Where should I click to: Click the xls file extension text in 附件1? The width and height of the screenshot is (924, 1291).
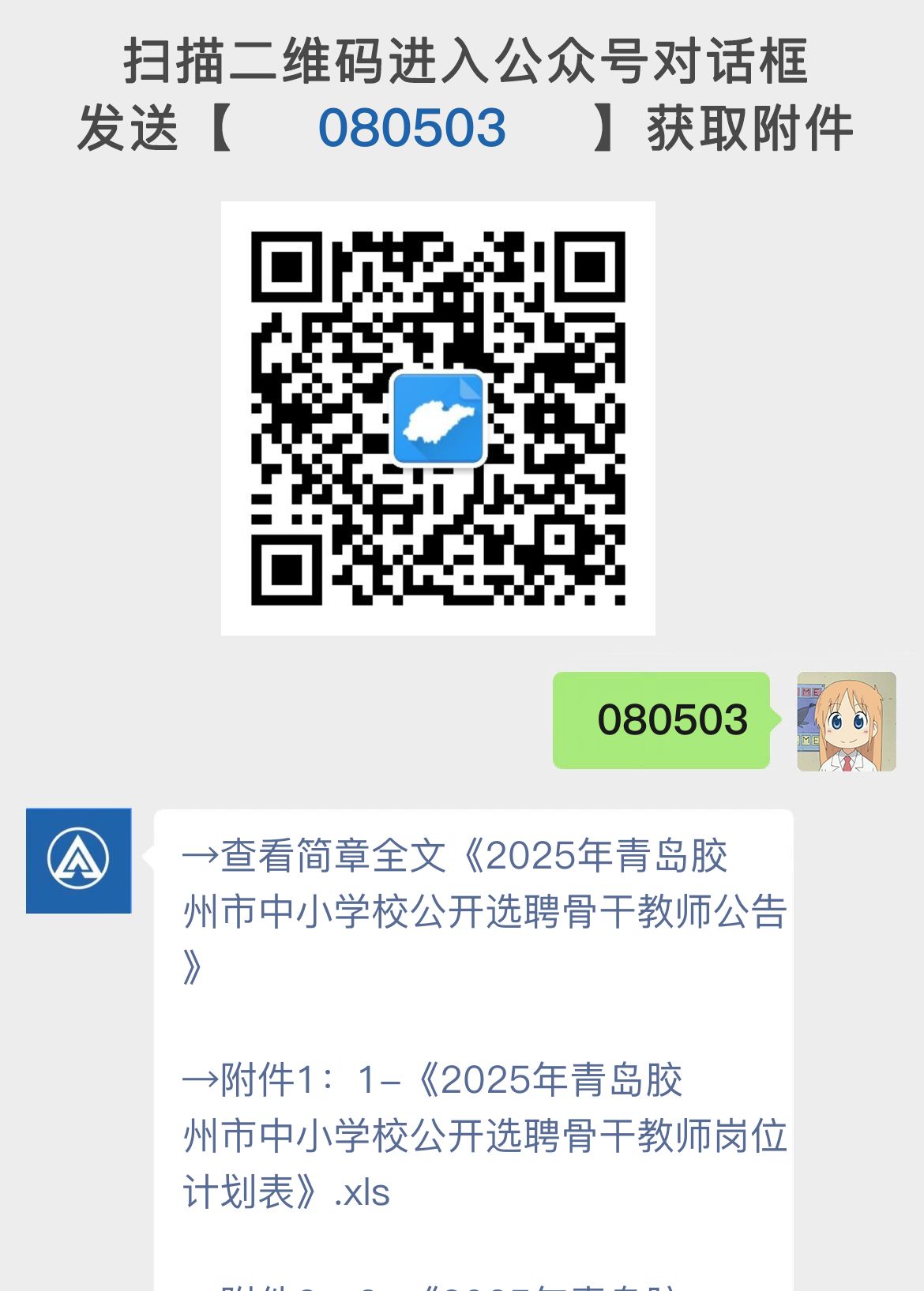(365, 1195)
